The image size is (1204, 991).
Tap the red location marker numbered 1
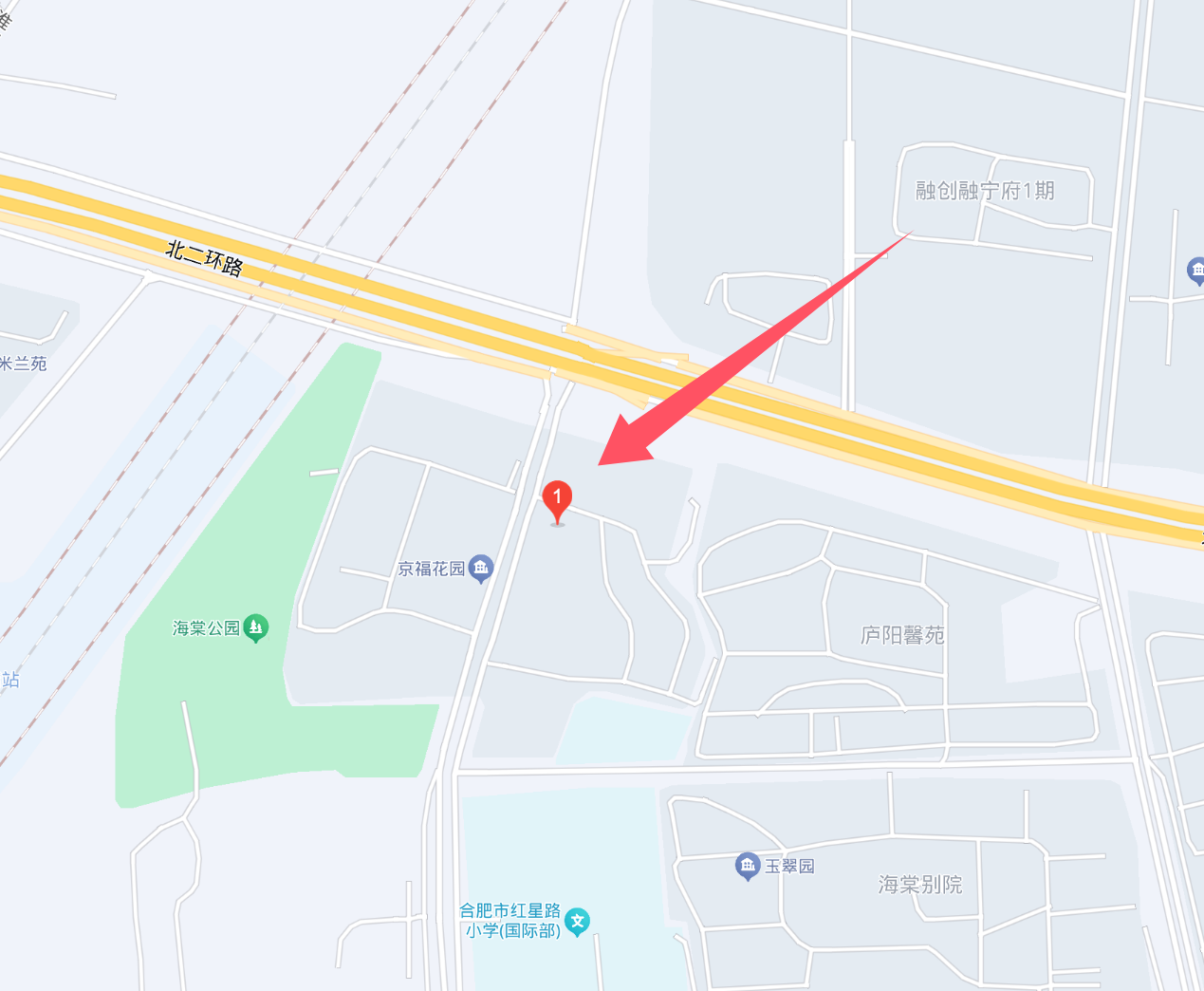[x=557, y=499]
